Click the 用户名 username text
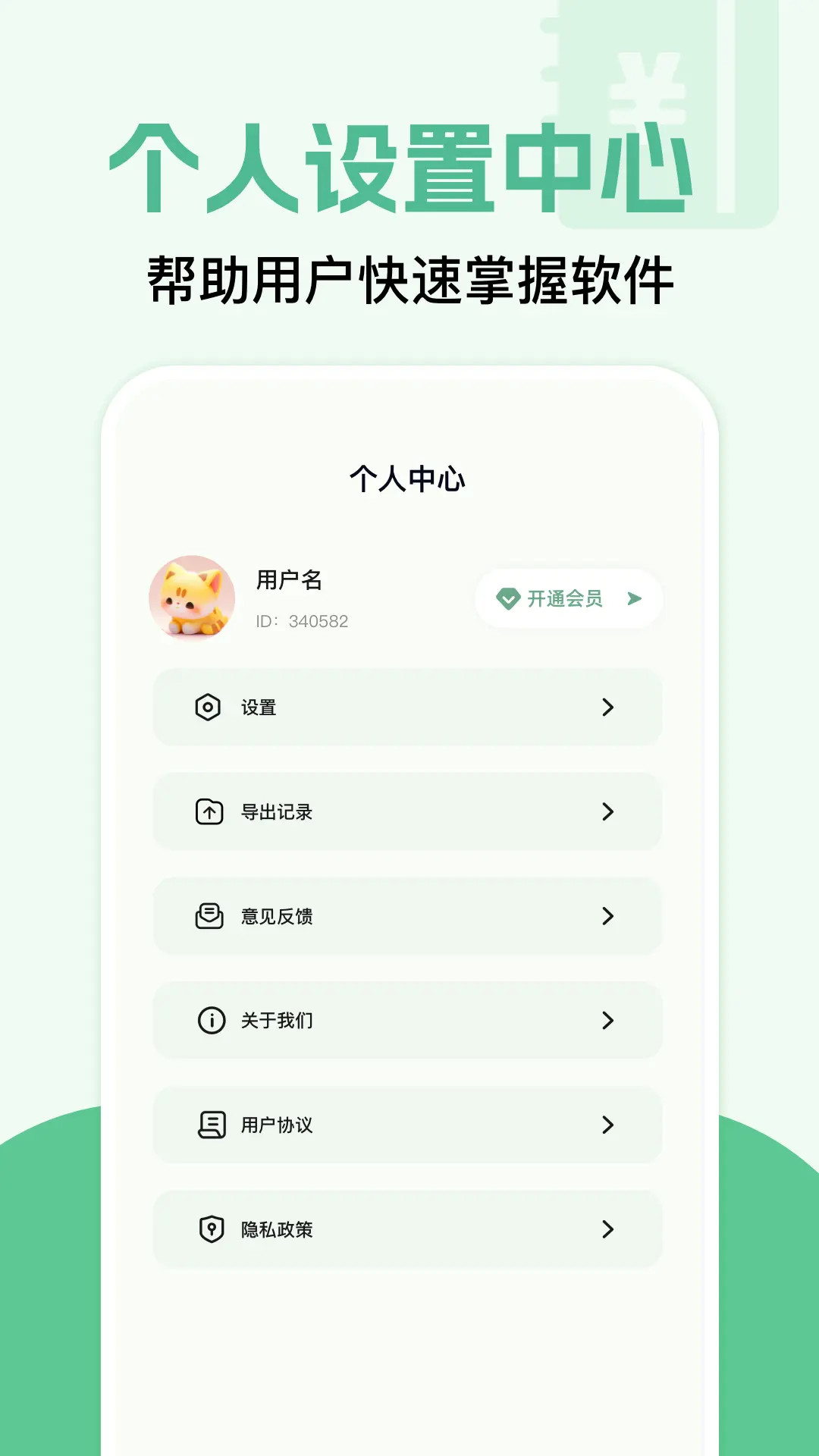 coord(288,582)
